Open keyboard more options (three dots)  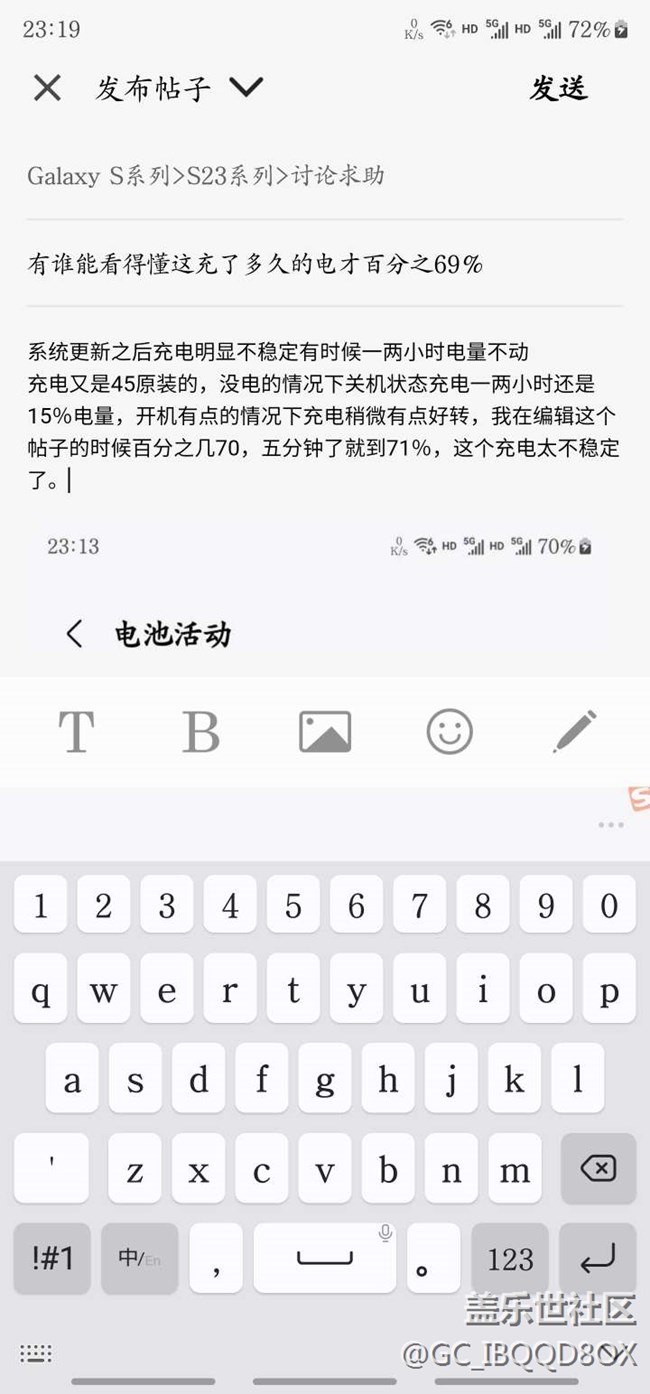(610, 825)
